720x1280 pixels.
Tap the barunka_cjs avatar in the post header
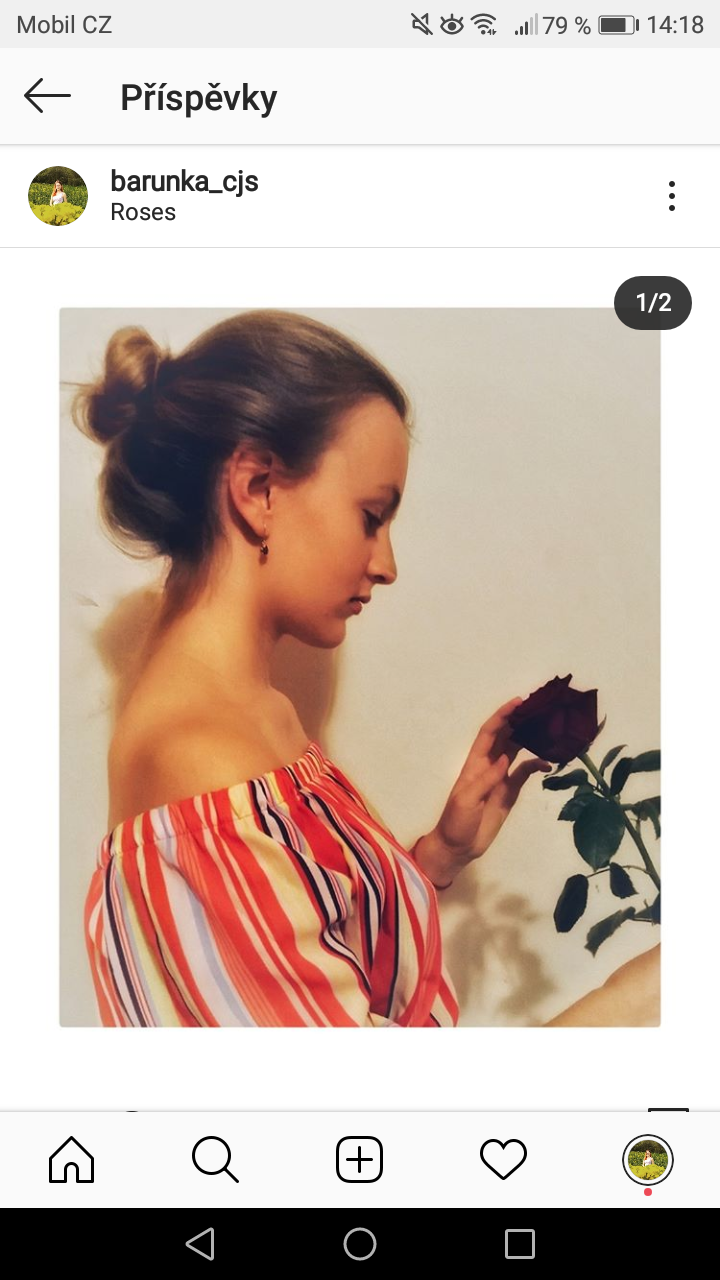pos(58,196)
